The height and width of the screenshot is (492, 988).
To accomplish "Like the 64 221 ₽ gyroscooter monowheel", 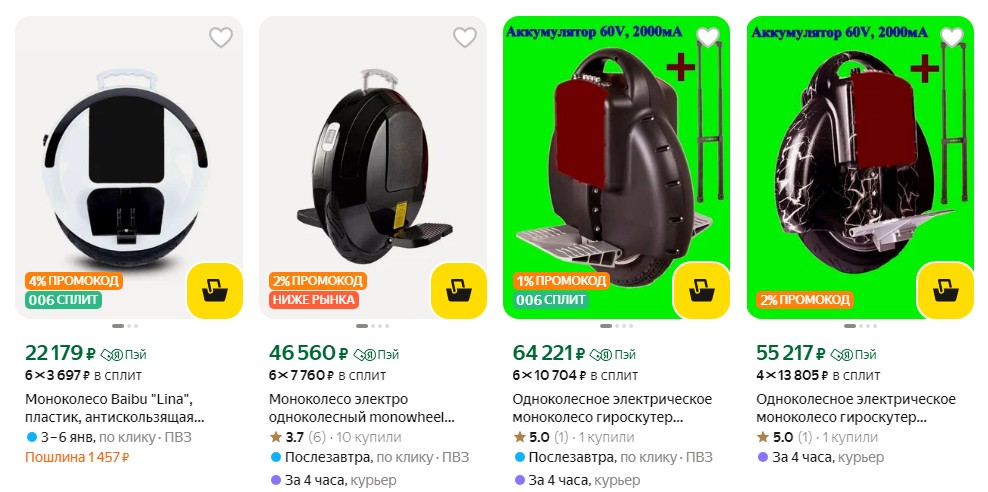I will tap(708, 38).
